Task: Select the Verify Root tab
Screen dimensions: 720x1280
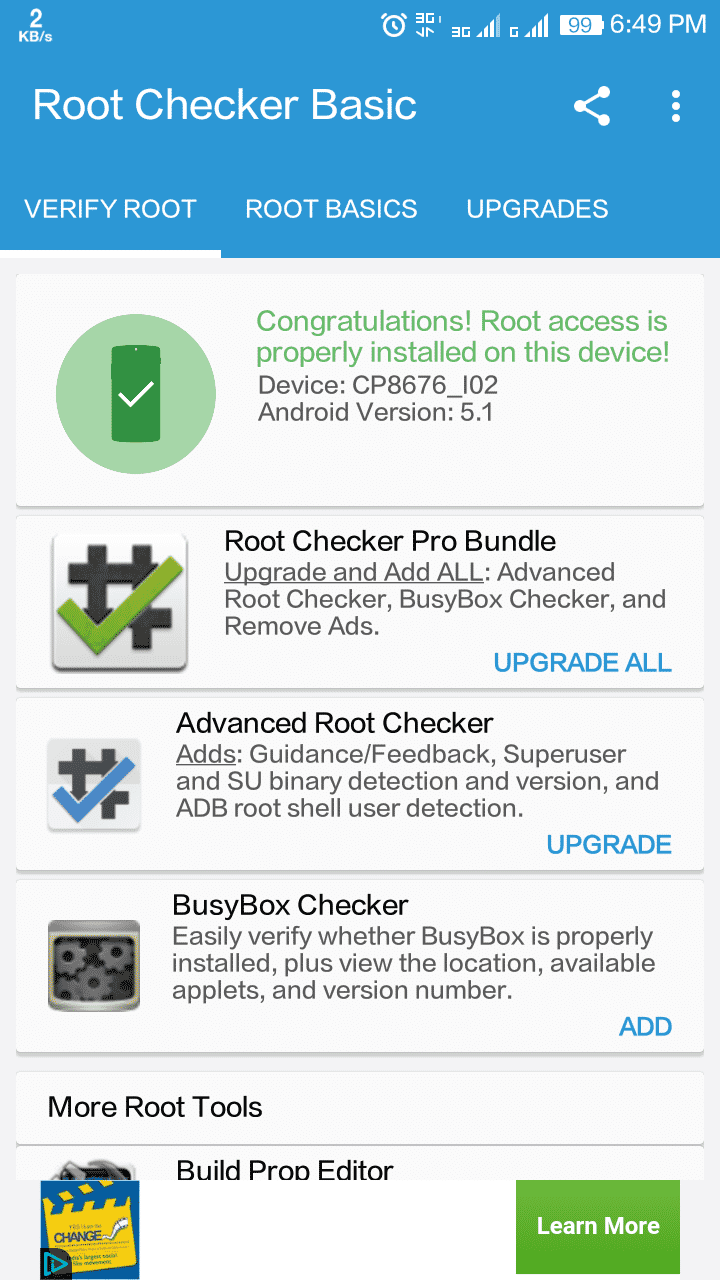Action: coord(110,209)
